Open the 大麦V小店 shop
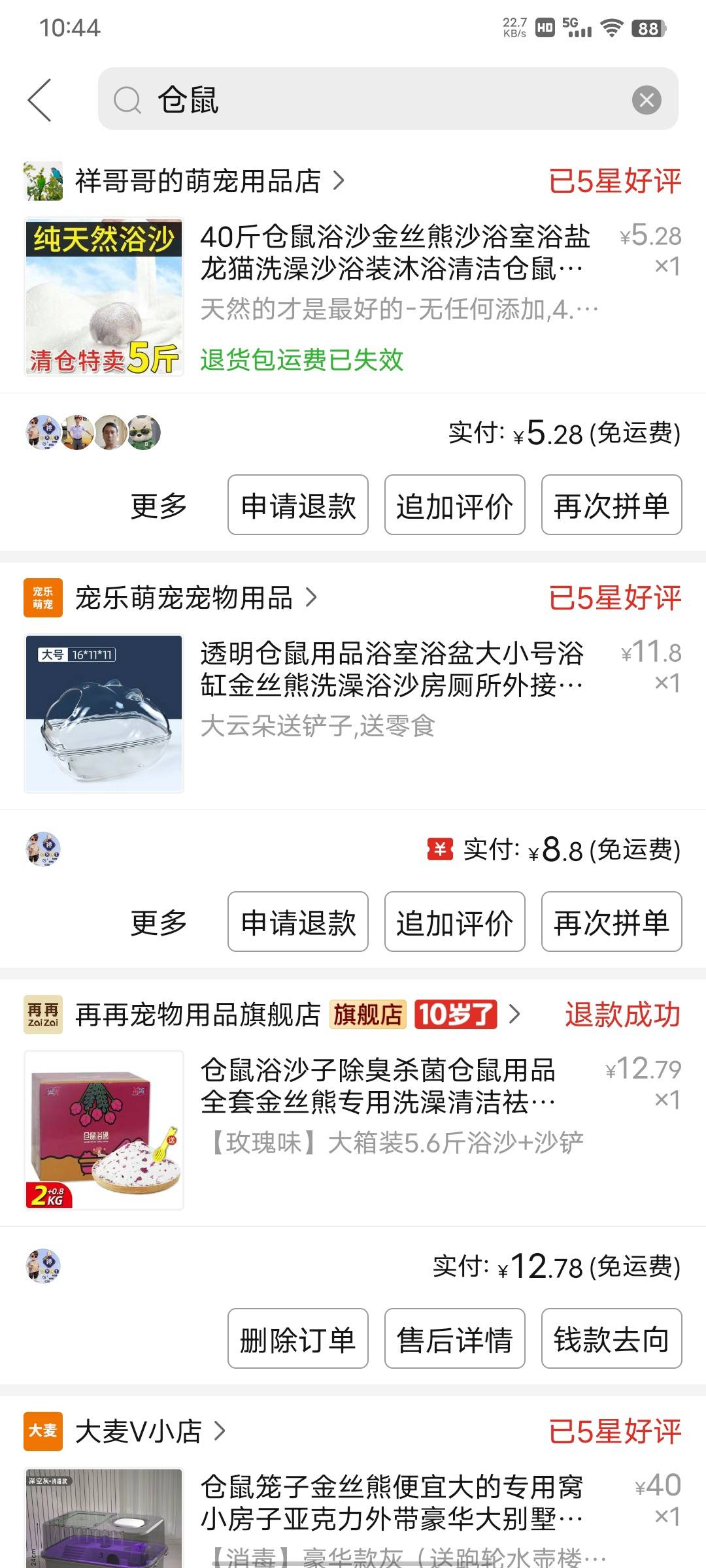The image size is (706, 1568). pos(138,1431)
